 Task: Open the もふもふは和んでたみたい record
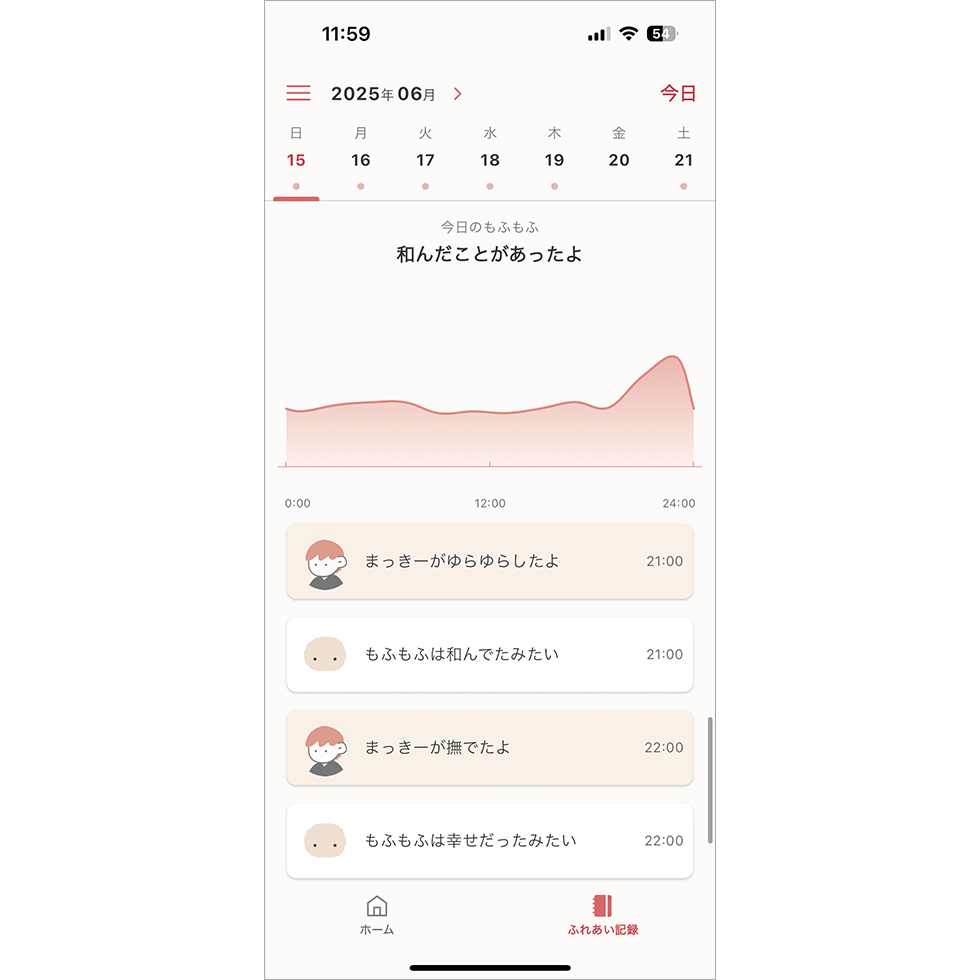pos(490,655)
